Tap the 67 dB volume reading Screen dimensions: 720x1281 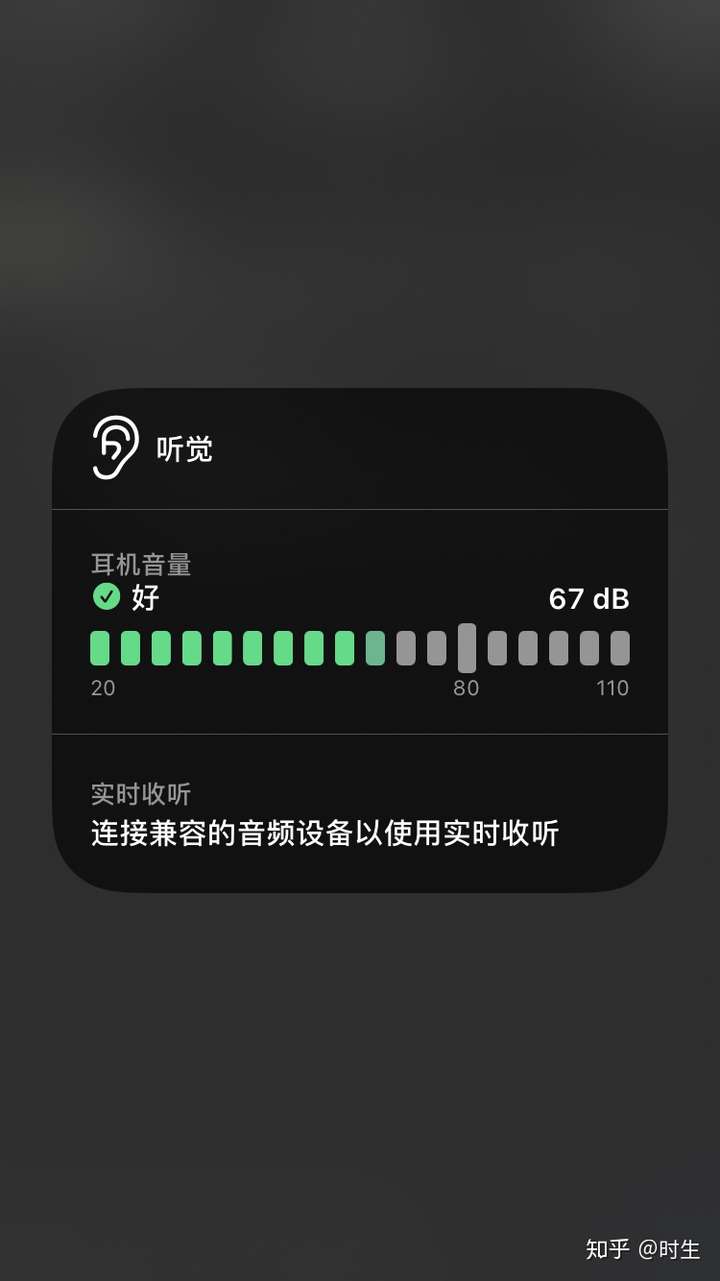click(x=589, y=599)
